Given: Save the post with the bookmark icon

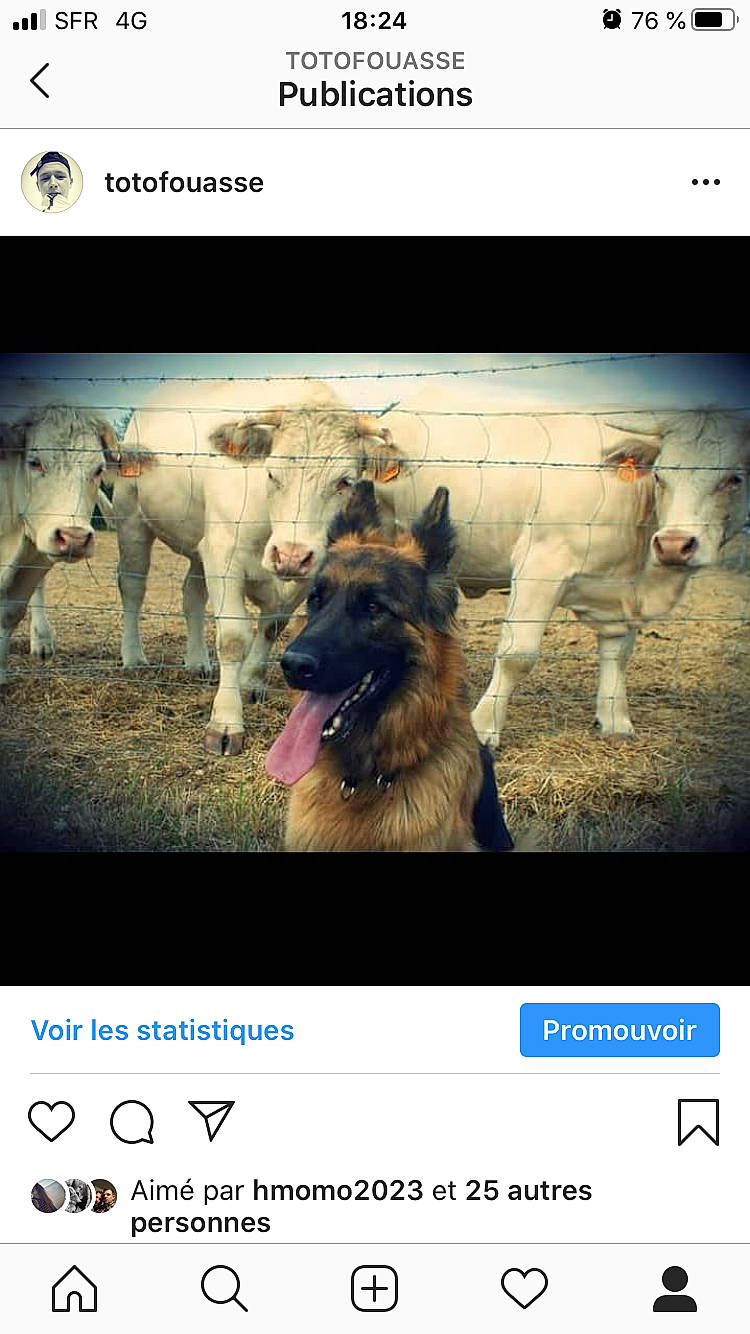Looking at the screenshot, I should [x=699, y=1122].
